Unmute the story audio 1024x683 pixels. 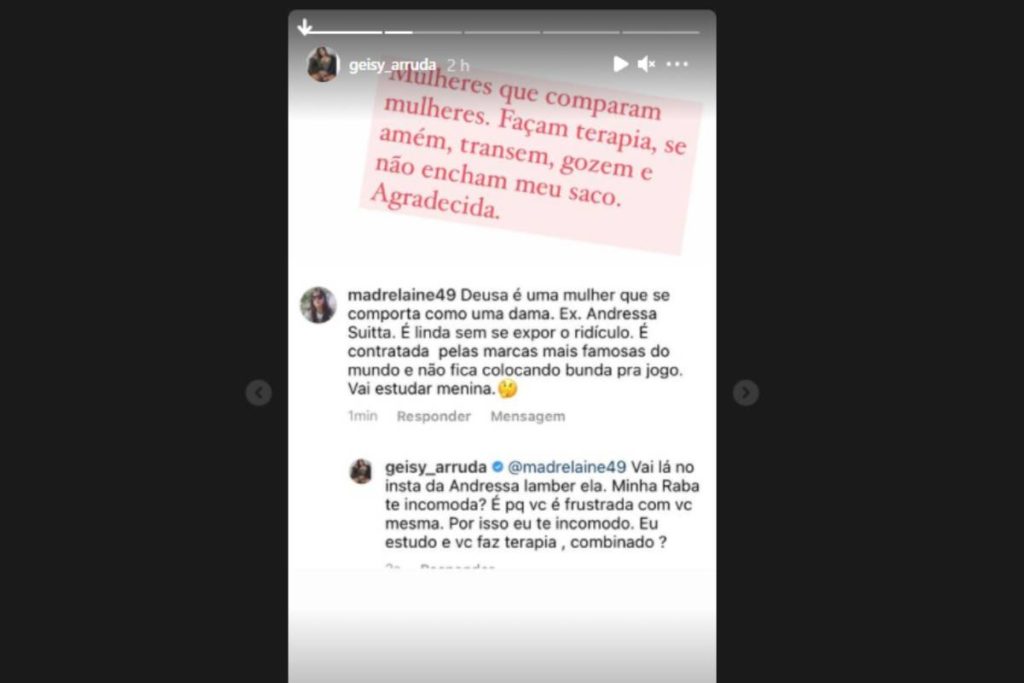[647, 64]
